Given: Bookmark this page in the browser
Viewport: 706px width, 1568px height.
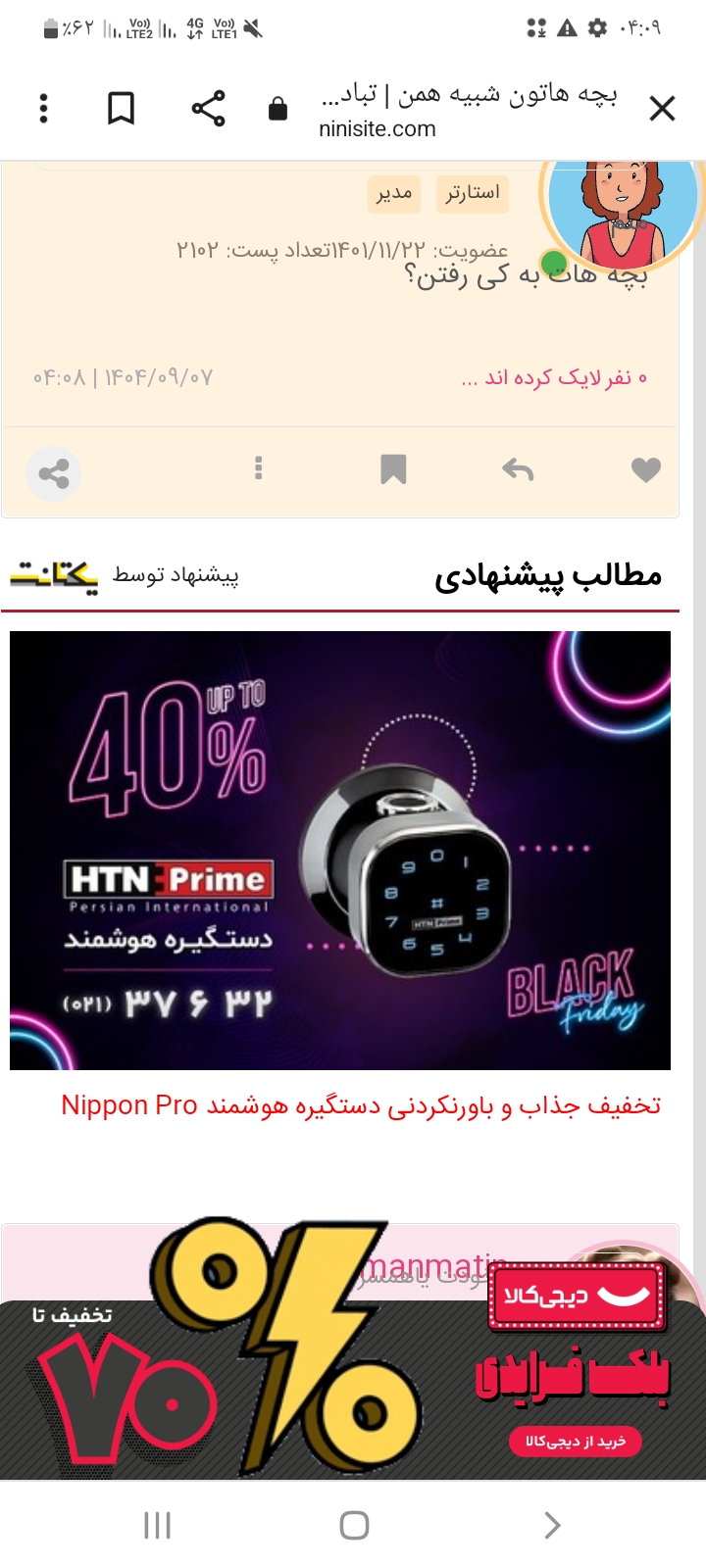Looking at the screenshot, I should click(121, 109).
